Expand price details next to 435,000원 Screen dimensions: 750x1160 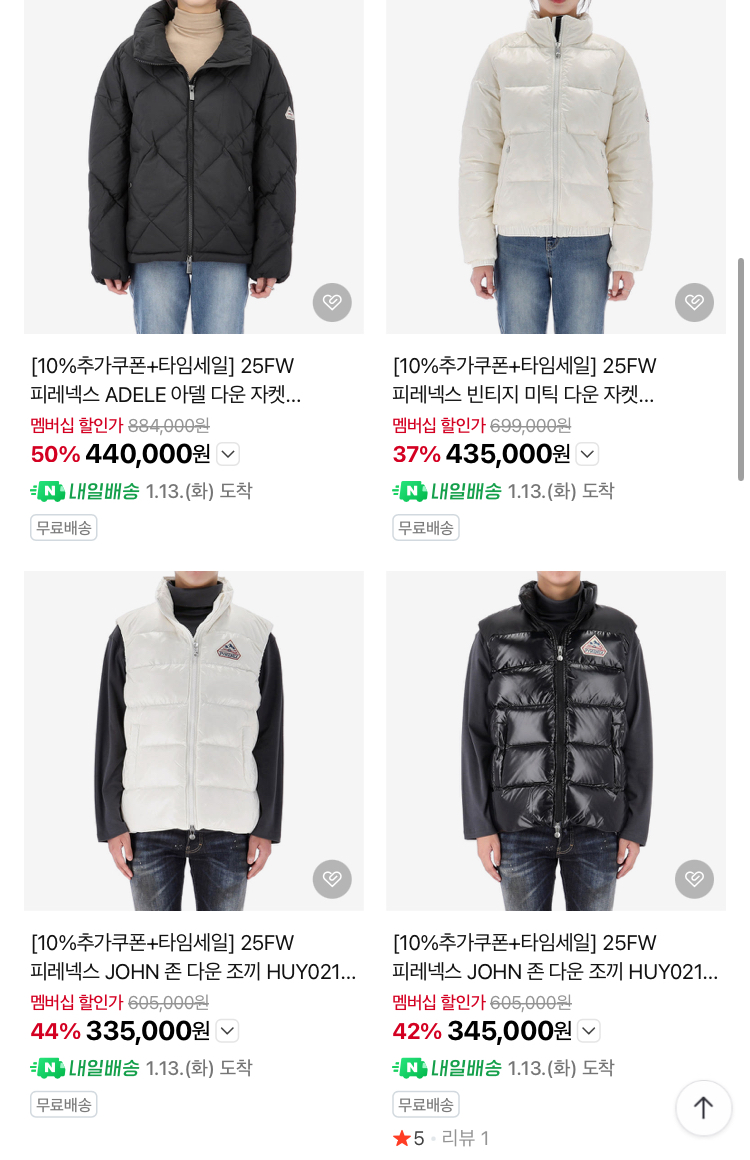click(x=587, y=454)
